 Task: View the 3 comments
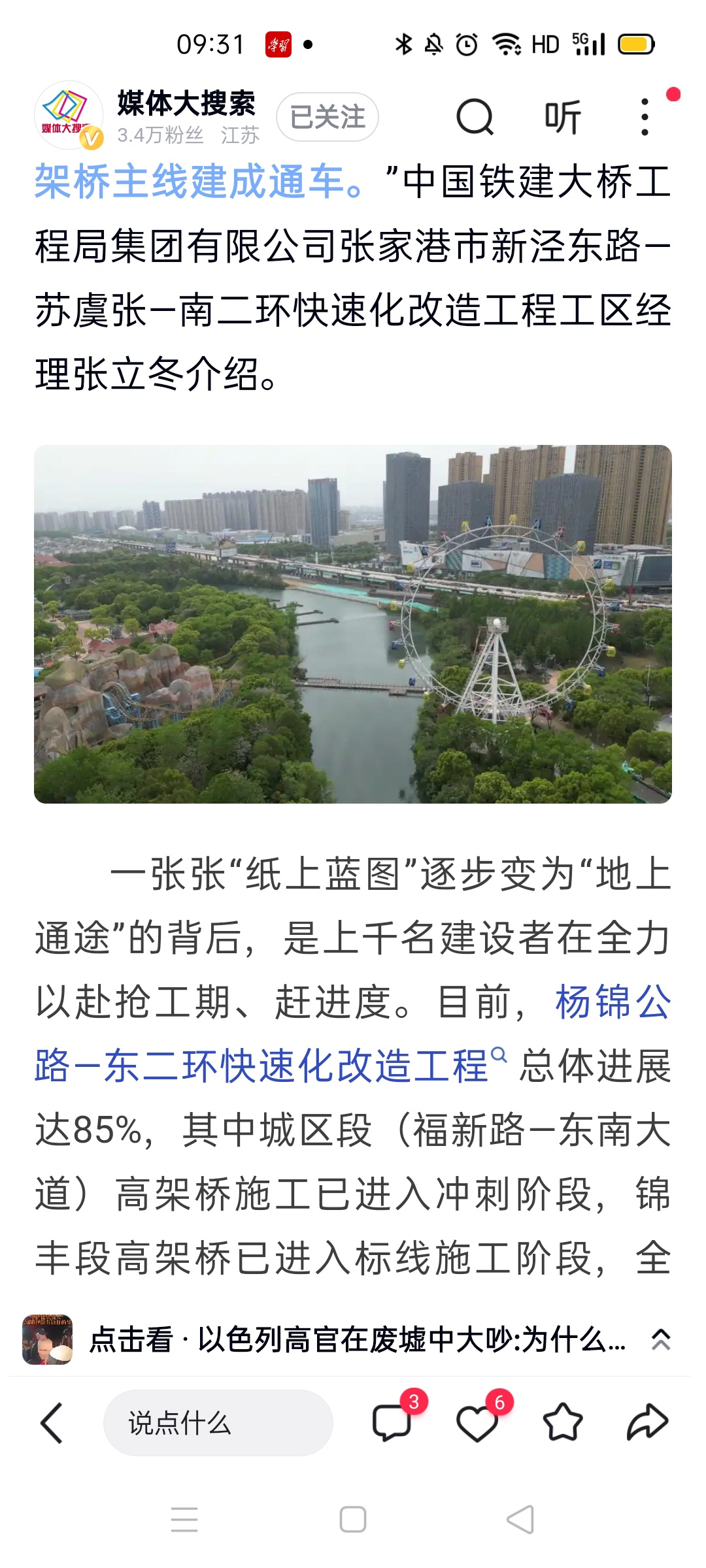tap(392, 1422)
